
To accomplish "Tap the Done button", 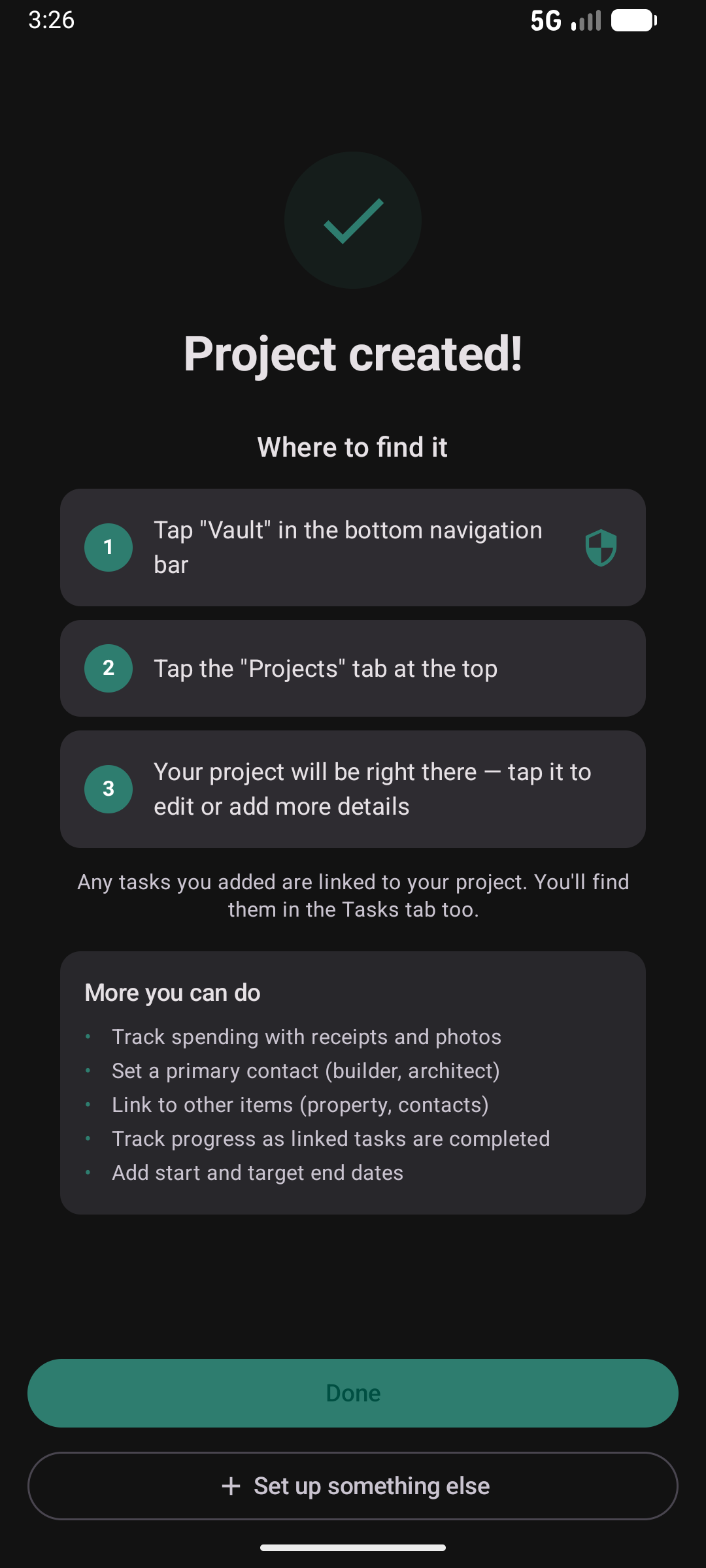I will click(353, 1392).
